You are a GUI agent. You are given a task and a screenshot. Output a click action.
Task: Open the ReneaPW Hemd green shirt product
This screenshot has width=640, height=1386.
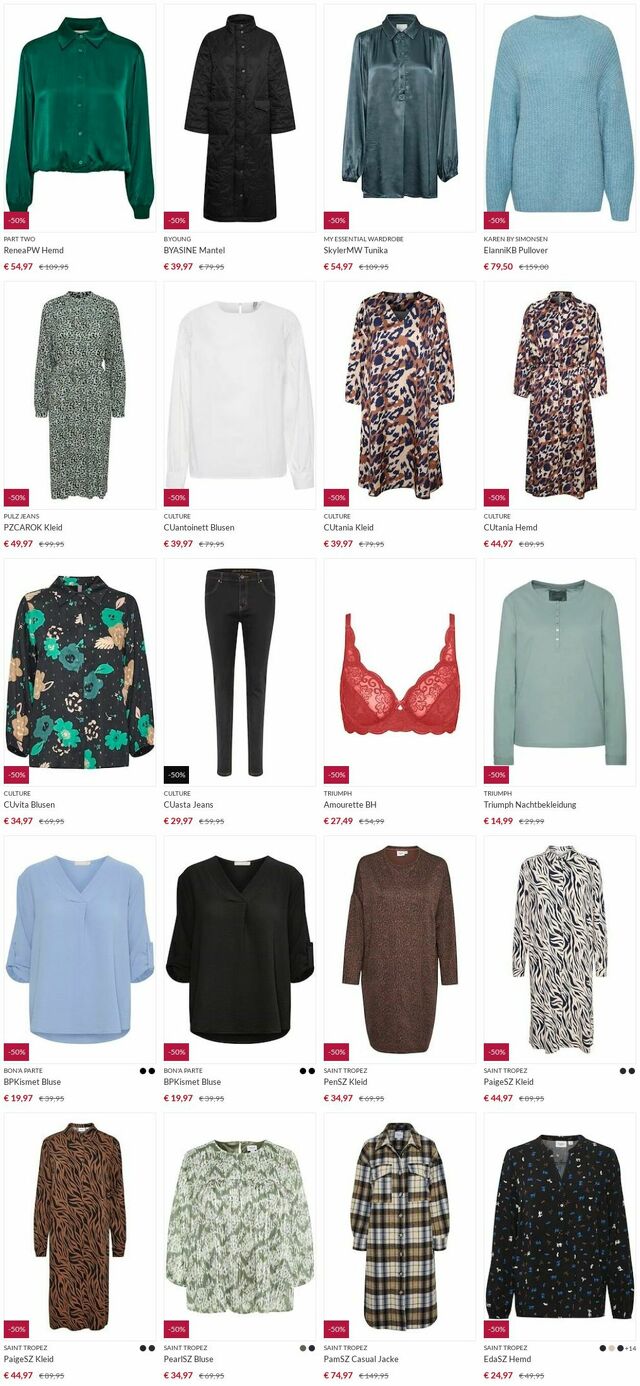click(x=80, y=118)
